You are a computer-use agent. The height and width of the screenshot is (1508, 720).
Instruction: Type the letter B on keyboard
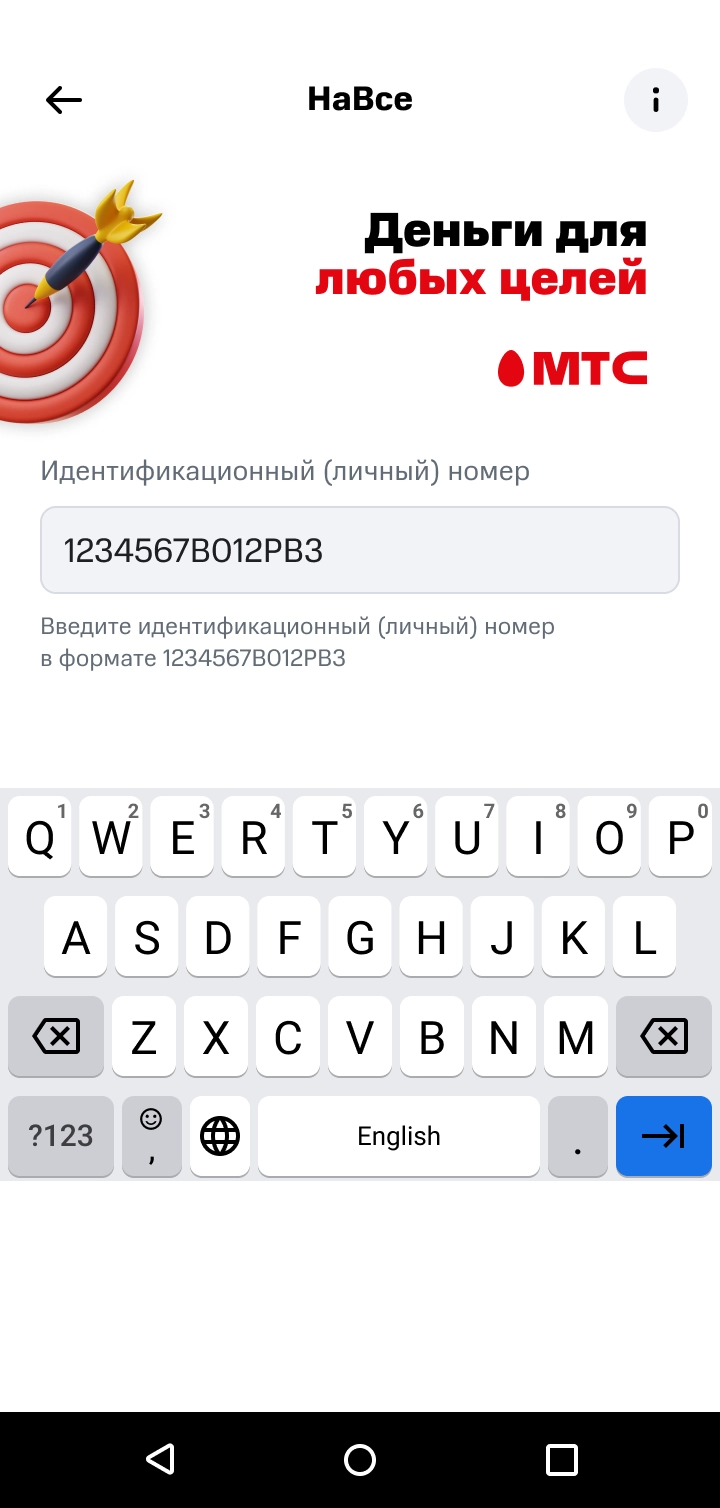click(x=431, y=1038)
